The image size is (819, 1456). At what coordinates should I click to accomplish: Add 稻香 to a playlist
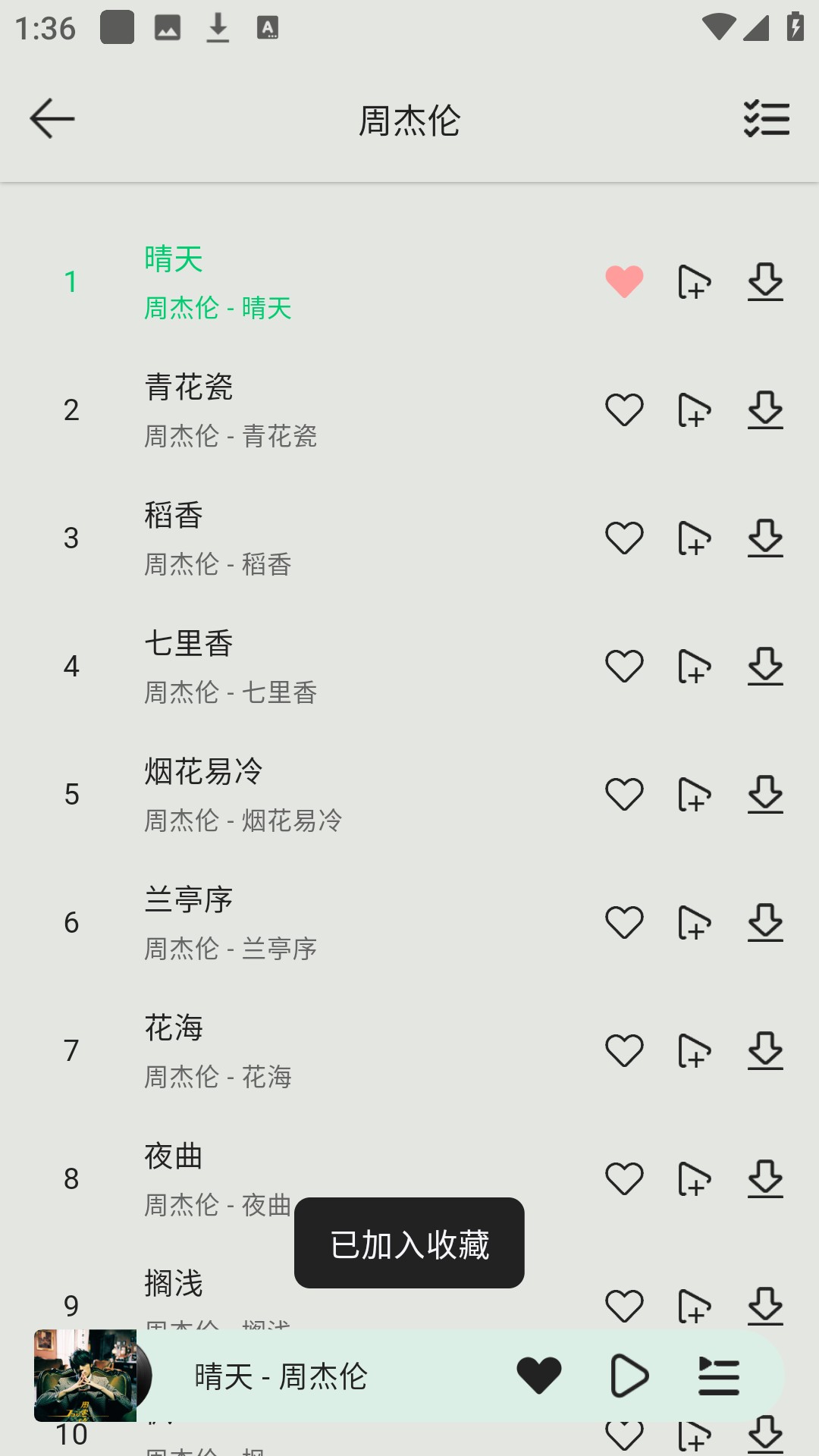point(694,538)
